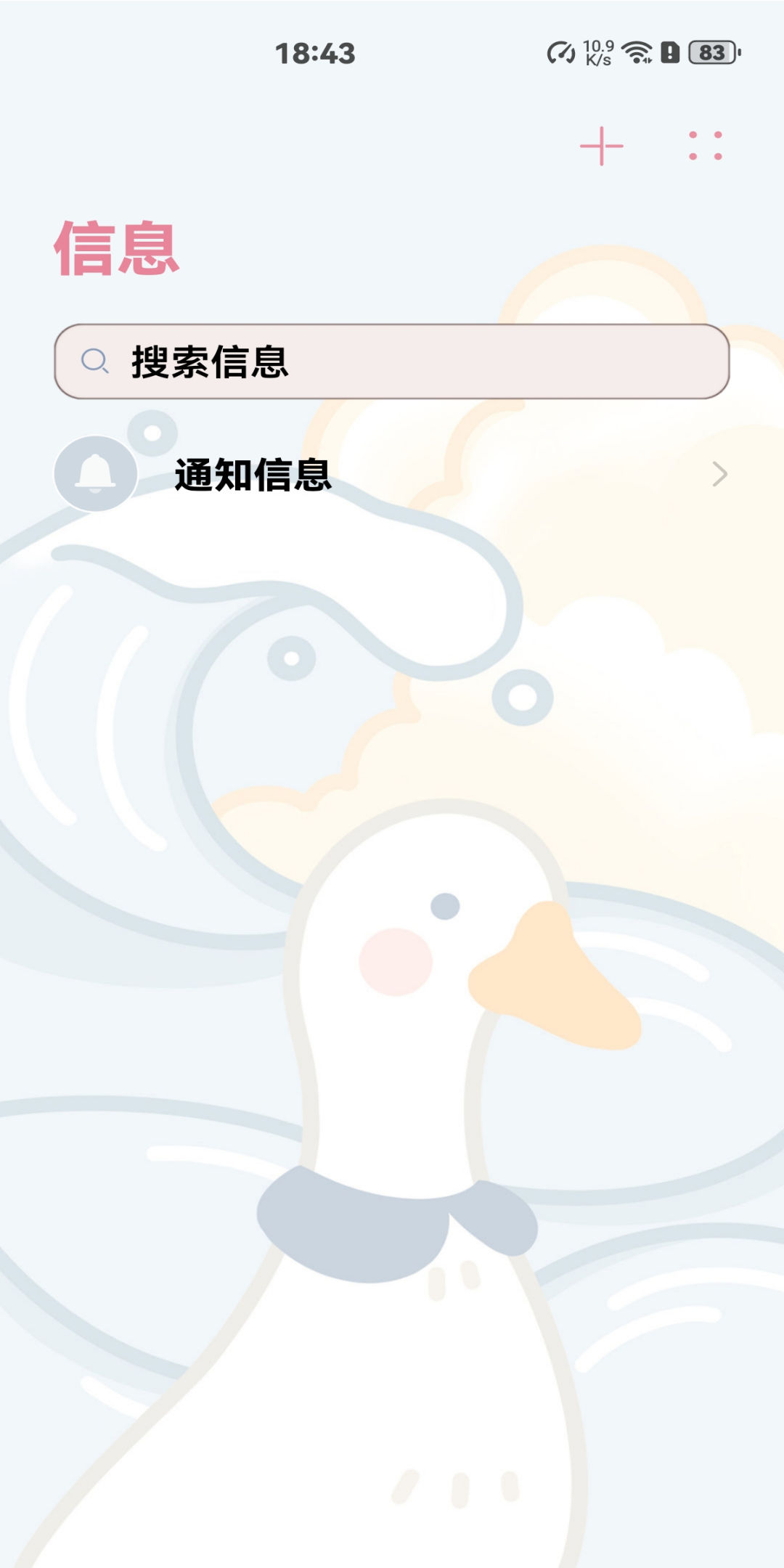The height and width of the screenshot is (1568, 784).
Task: Open the 通知信息 notification messages row
Action: point(392,475)
